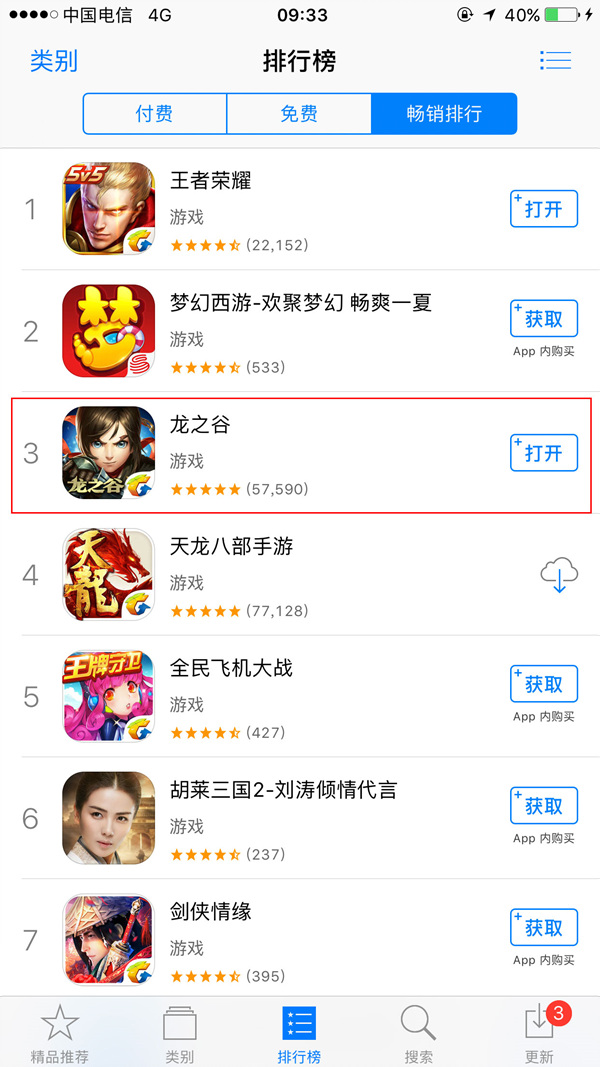Go to the 精品推荐 tab
This screenshot has width=600, height=1067.
[59, 1033]
